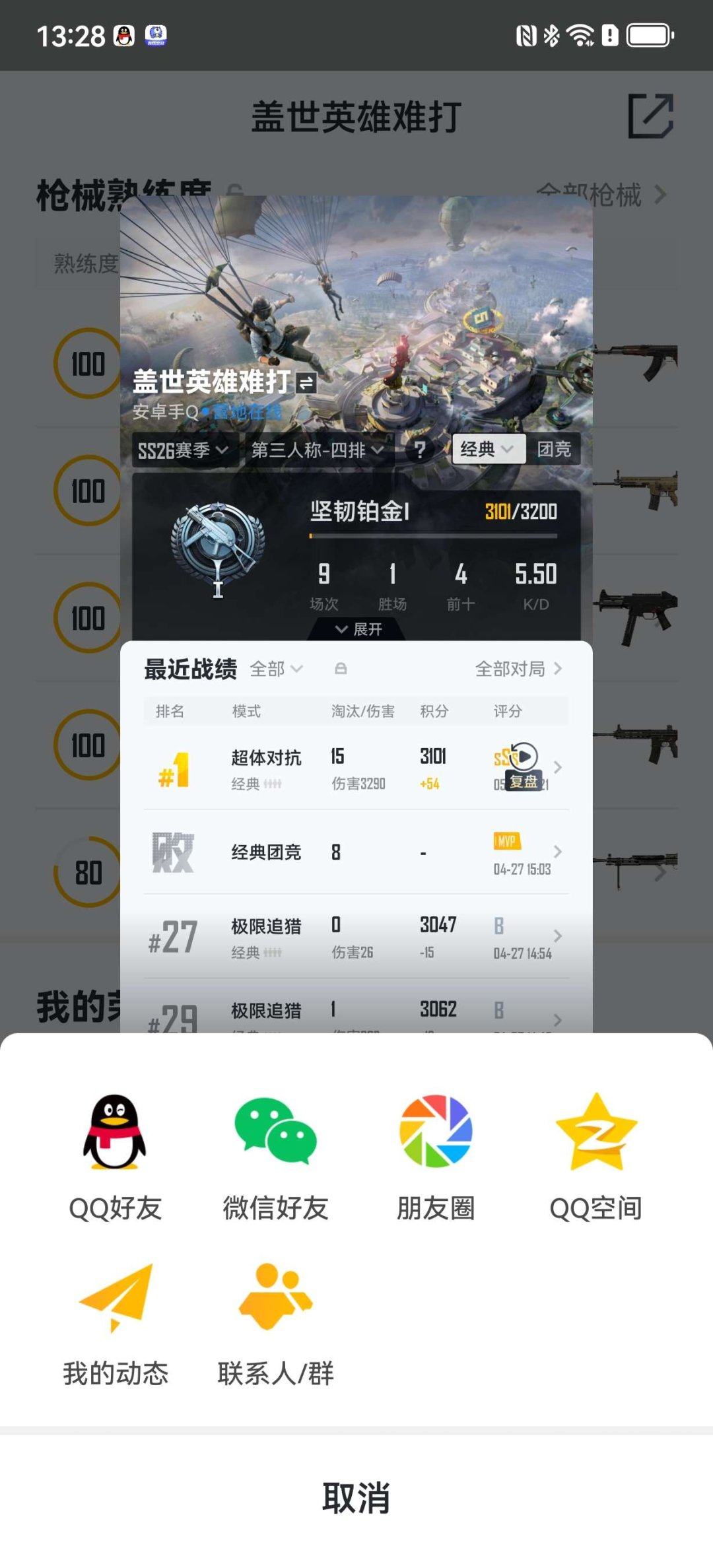Open the 全部 match filter dropdown
Screen dimensions: 713x1568
(x=275, y=669)
